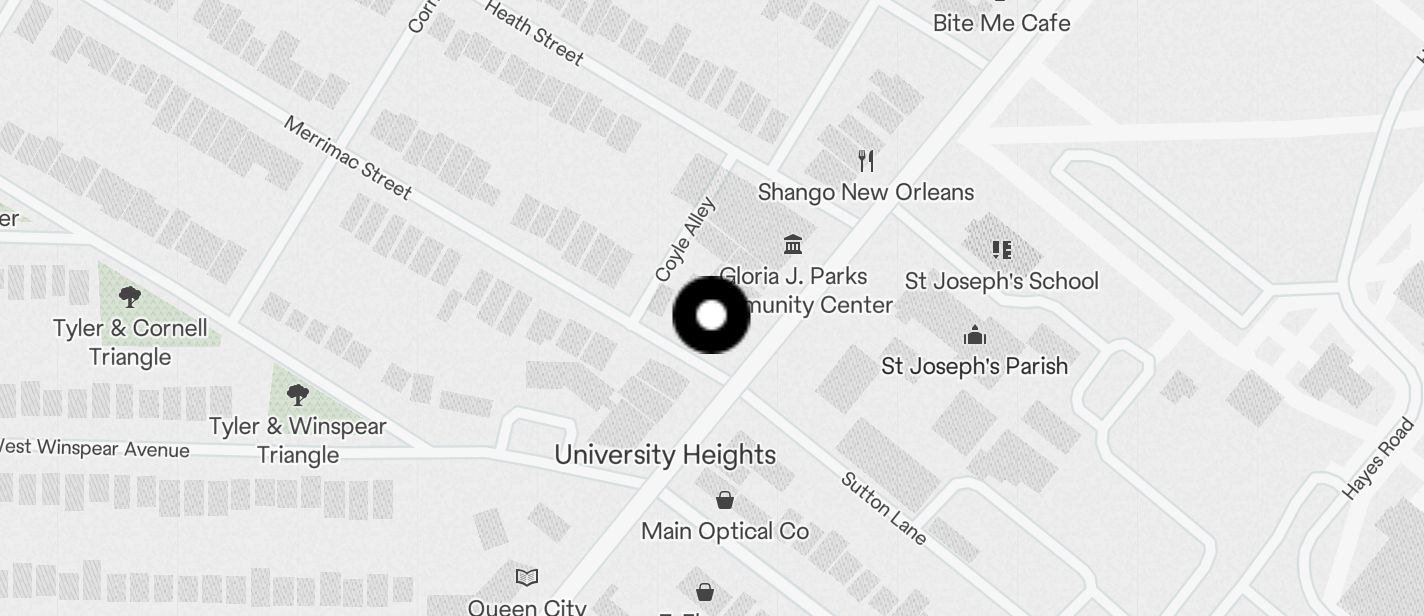Select the St Joseph's School map marker
The image size is (1424, 616).
coord(1001,250)
